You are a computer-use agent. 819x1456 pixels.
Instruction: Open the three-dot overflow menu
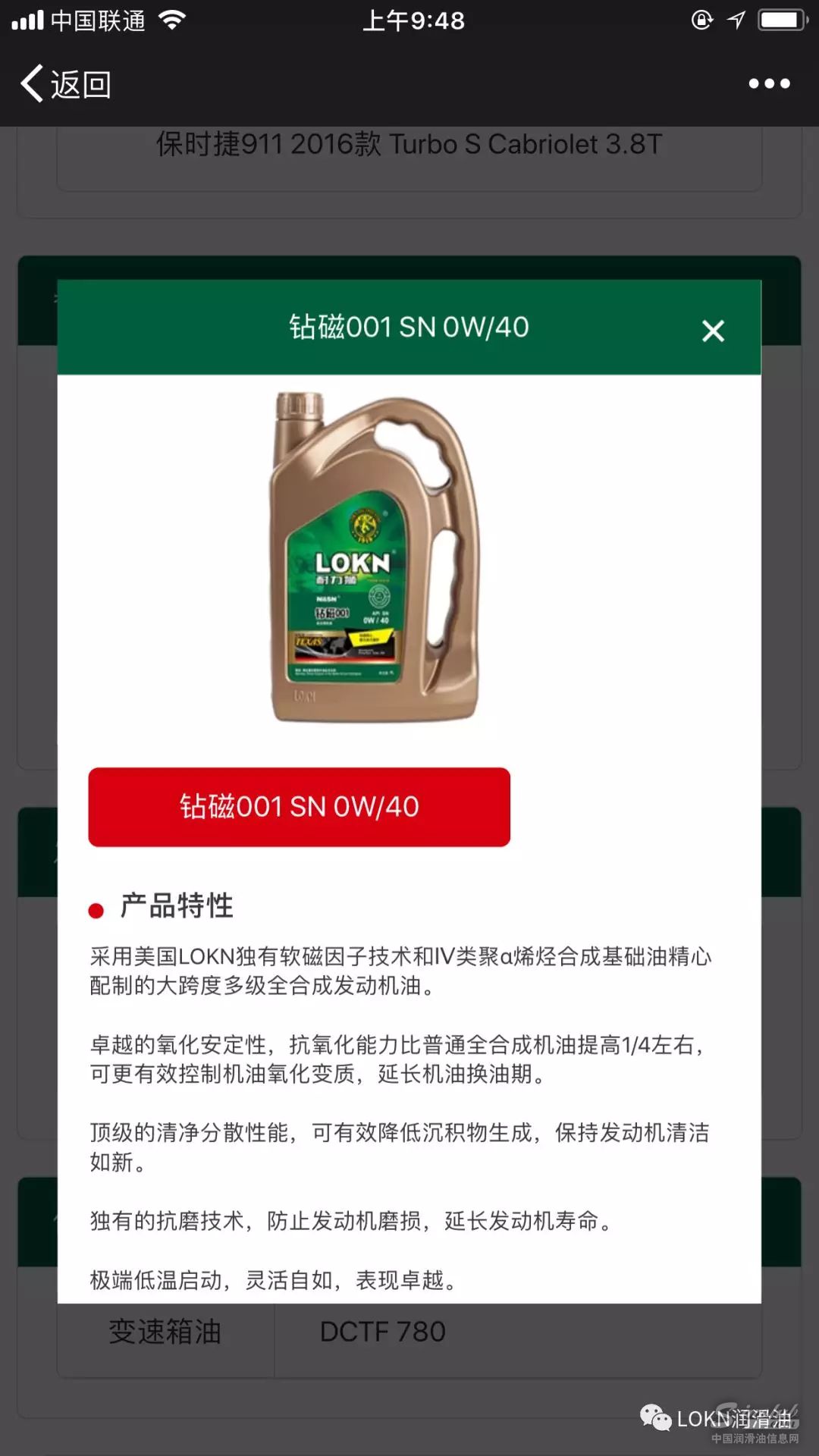tap(769, 83)
